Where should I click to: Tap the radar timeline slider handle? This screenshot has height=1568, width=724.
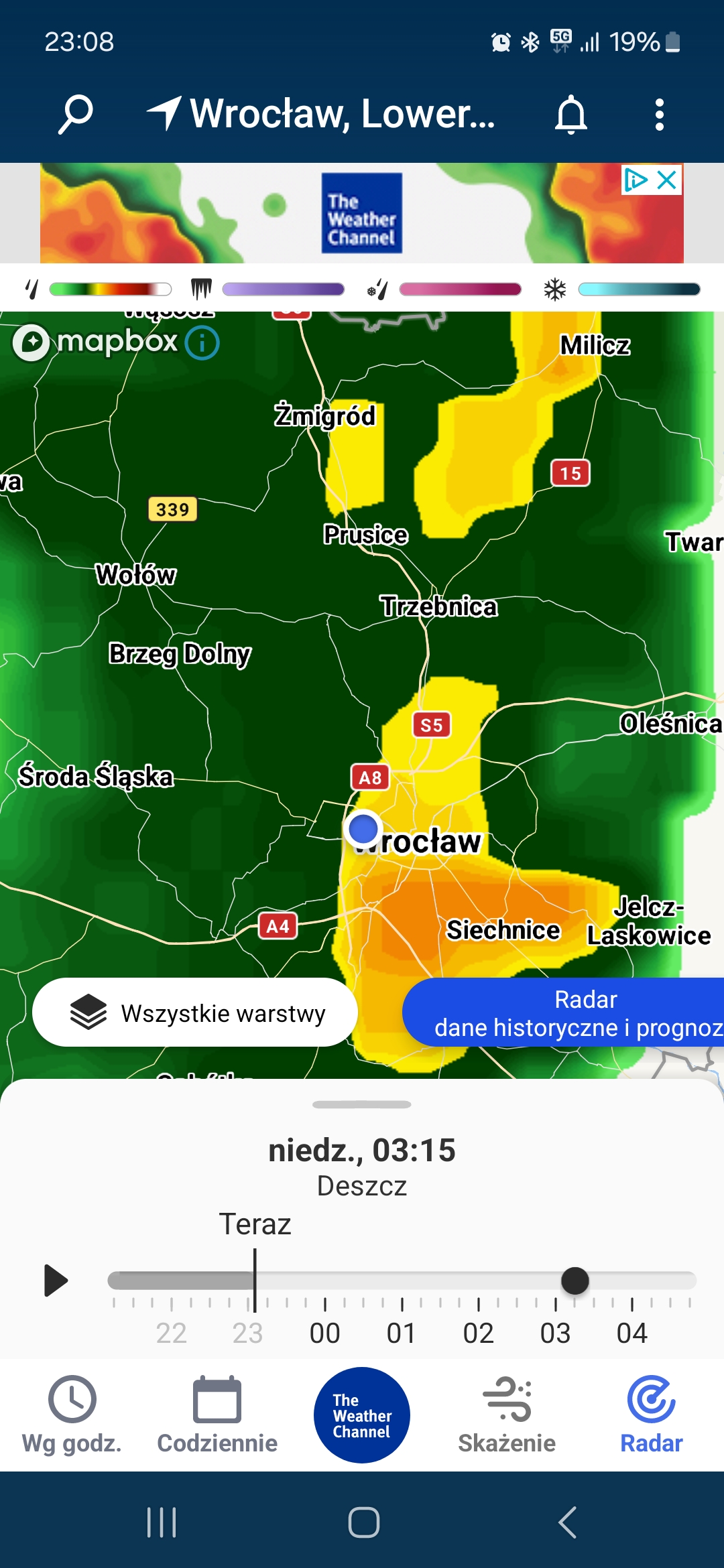pyautogui.click(x=575, y=1281)
